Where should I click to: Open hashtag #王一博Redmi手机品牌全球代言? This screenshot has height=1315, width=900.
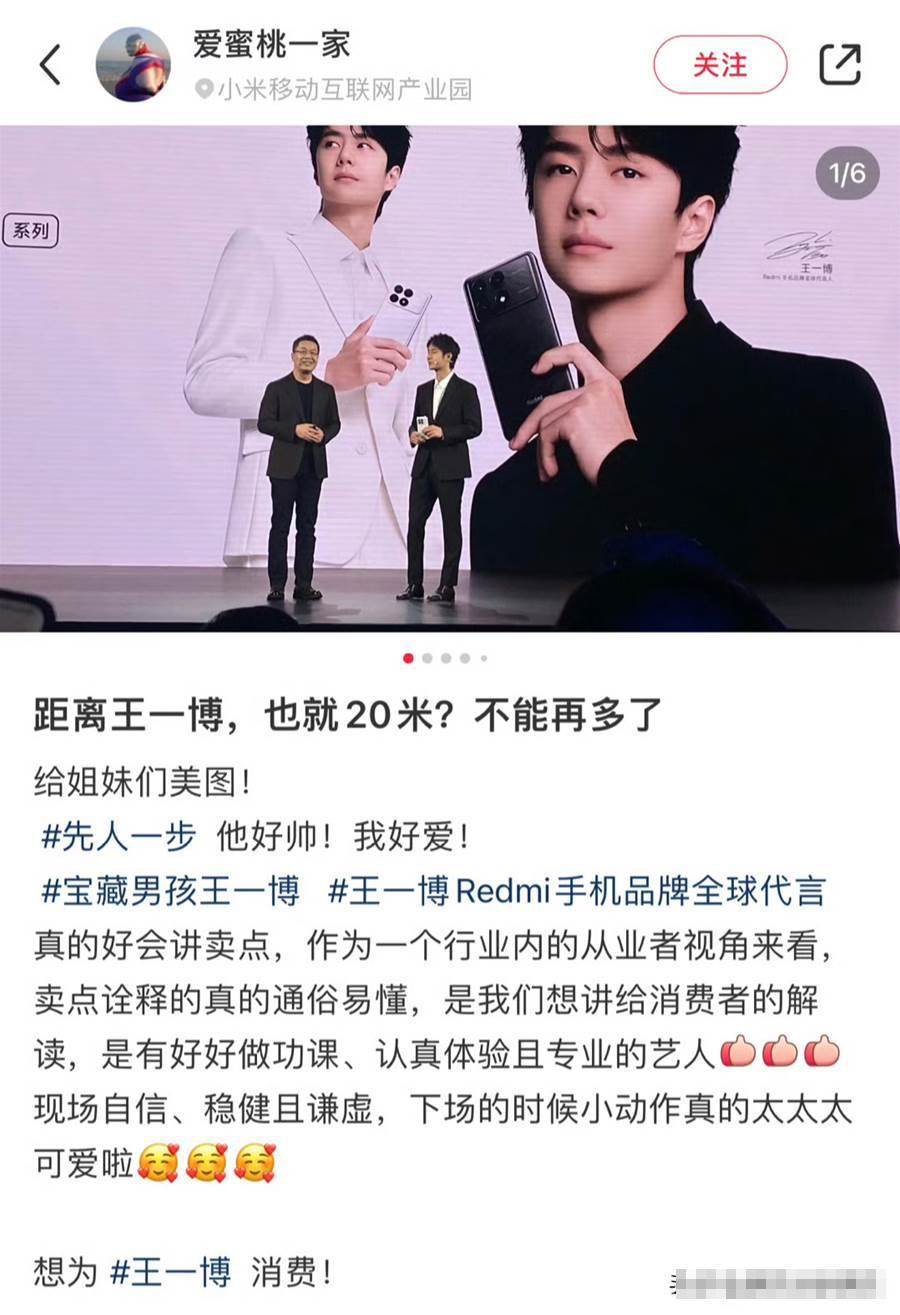[577, 890]
